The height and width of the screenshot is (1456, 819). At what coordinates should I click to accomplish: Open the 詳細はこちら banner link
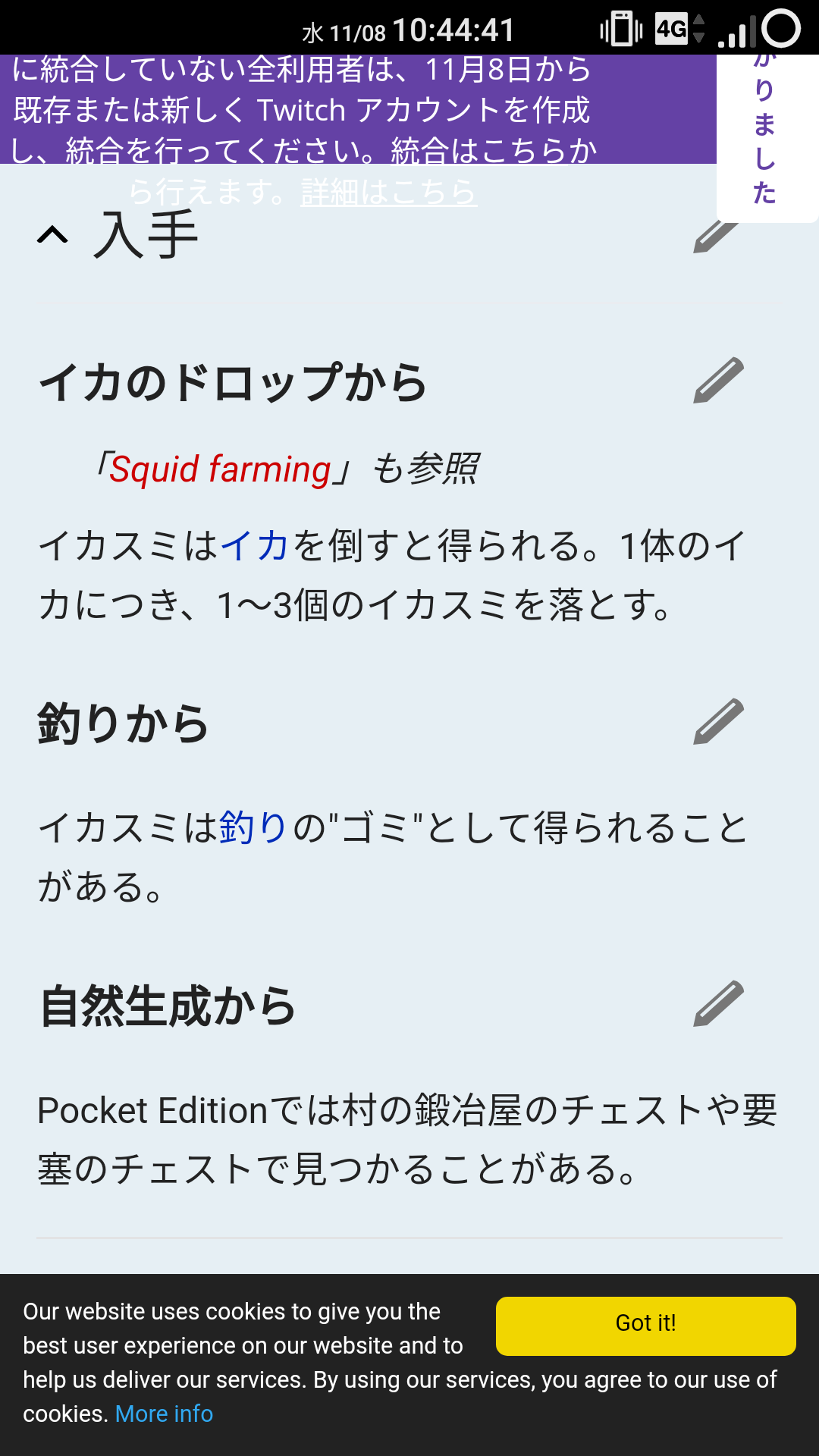[389, 191]
